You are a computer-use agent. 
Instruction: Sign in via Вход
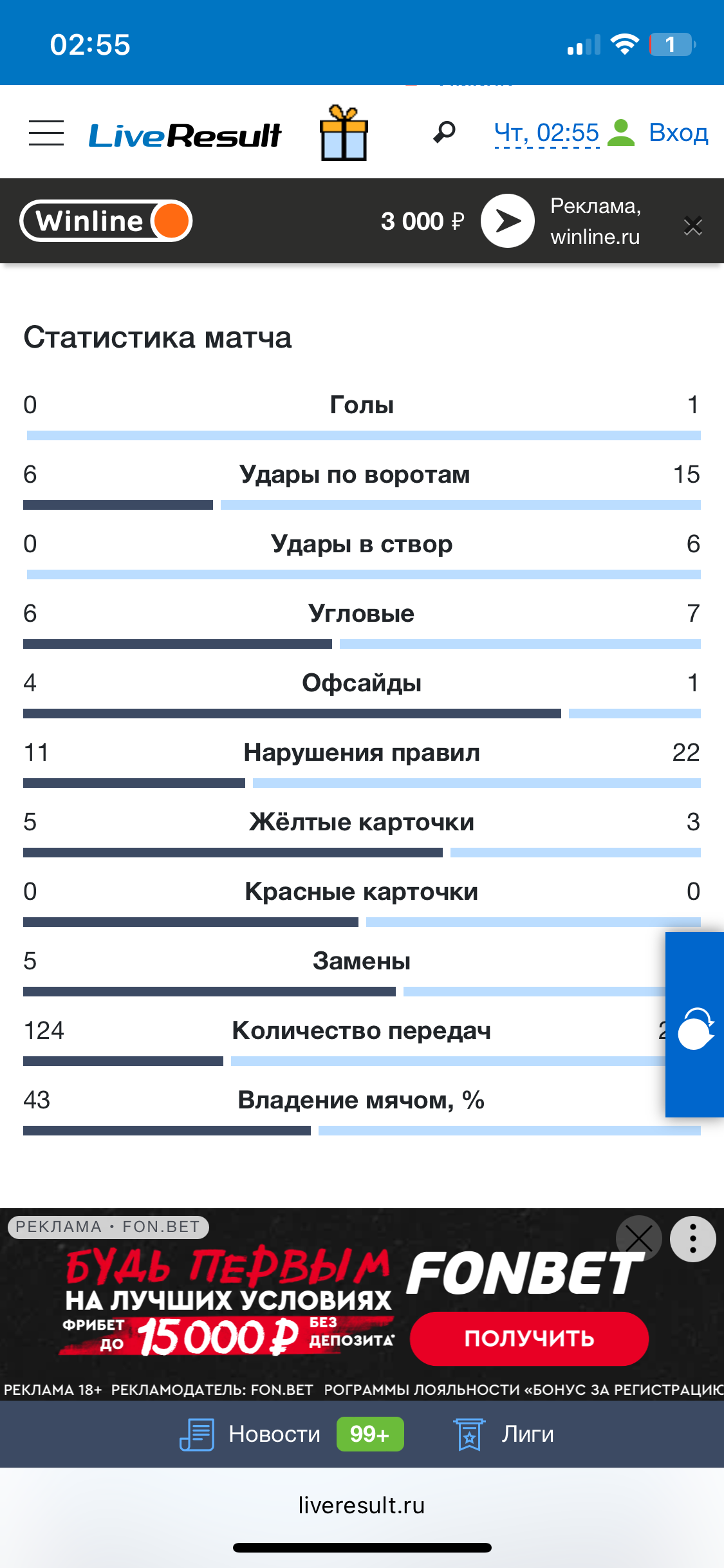[678, 133]
